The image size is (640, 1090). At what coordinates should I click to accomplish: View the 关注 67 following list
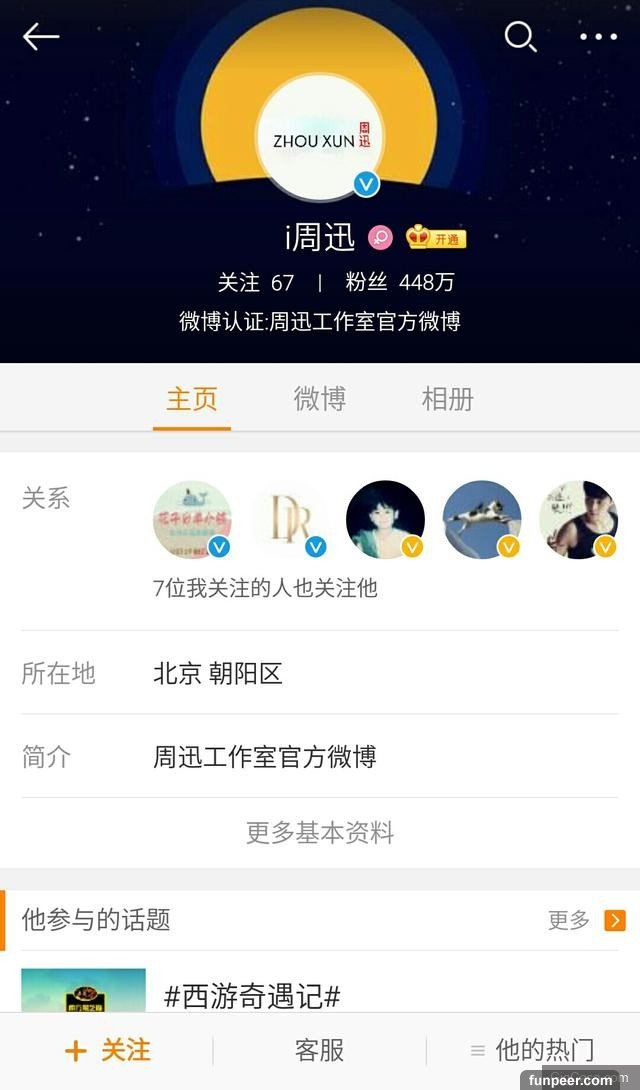coord(256,283)
